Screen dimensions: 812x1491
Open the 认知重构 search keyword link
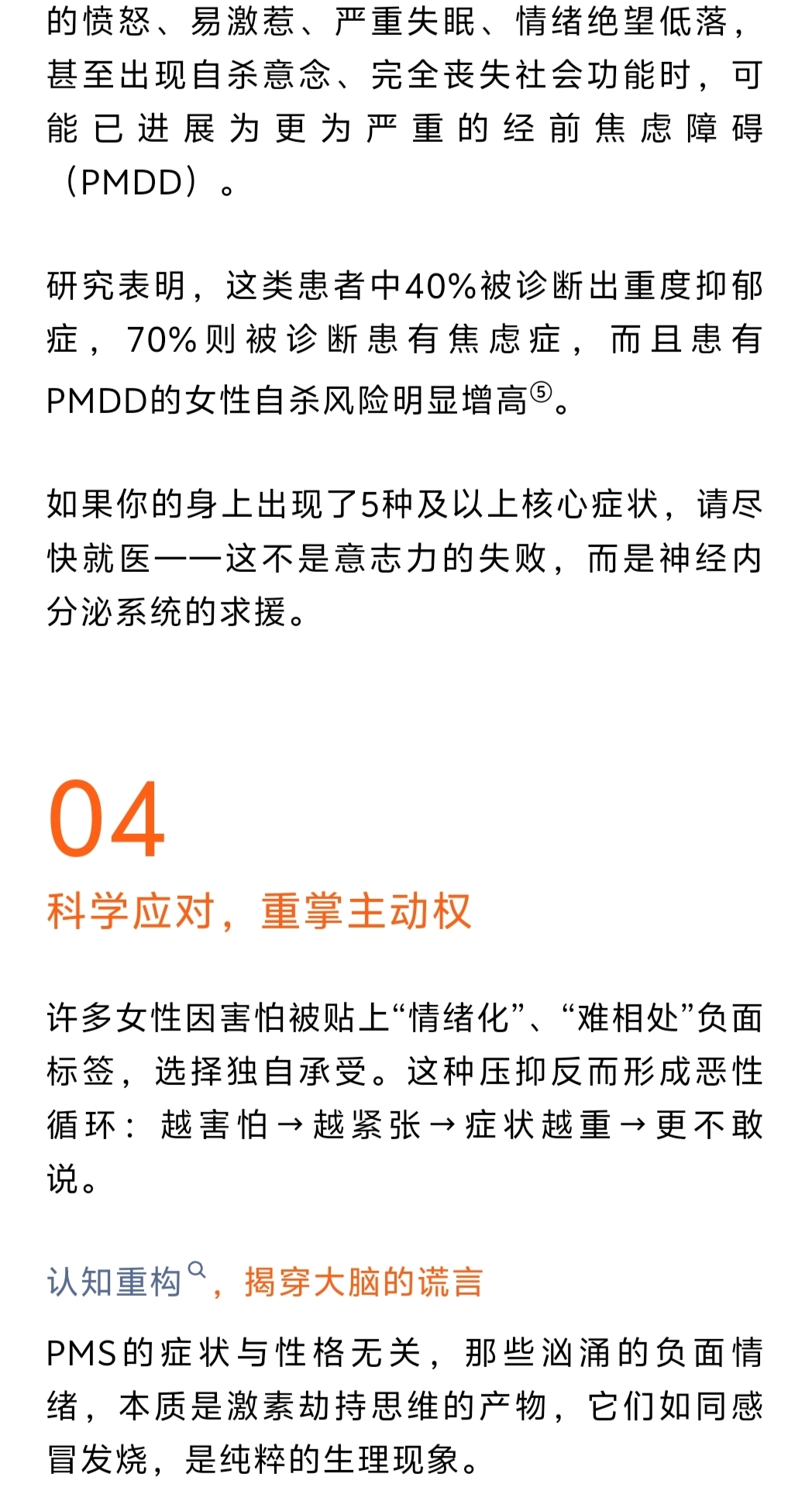[x=116, y=1281]
